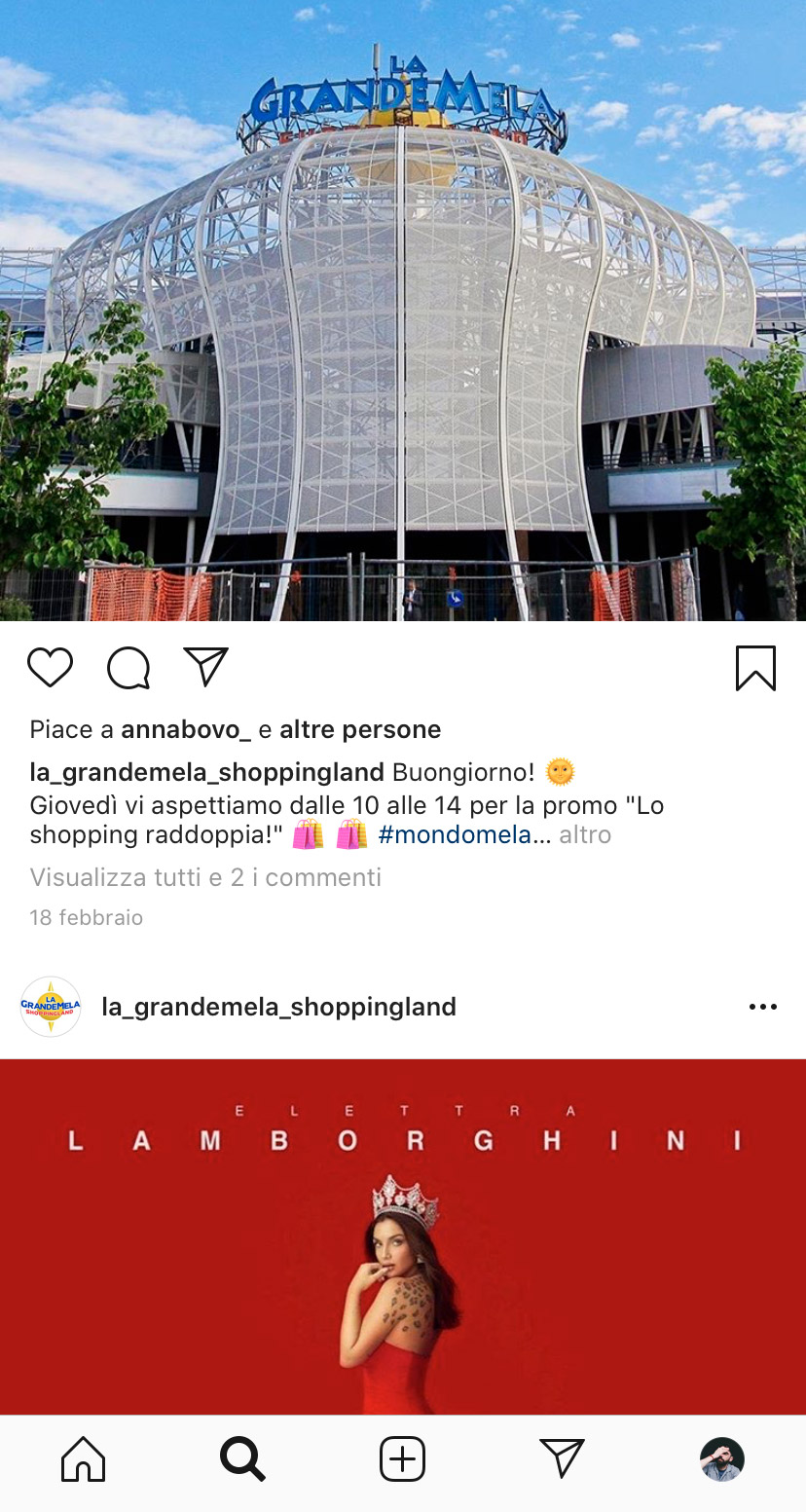Expand the caption with altro
806x1512 pixels.
tap(585, 834)
